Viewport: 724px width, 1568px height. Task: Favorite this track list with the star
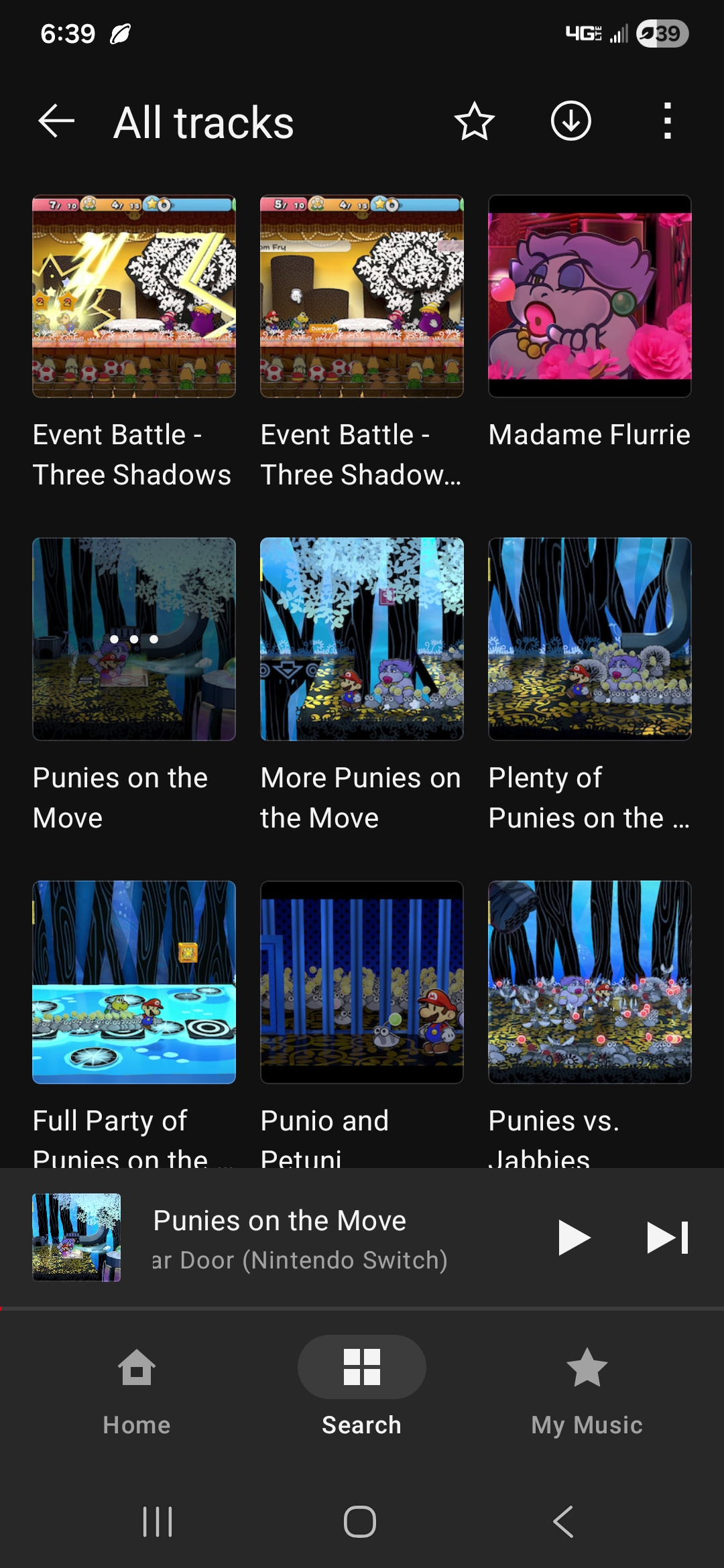click(x=475, y=121)
